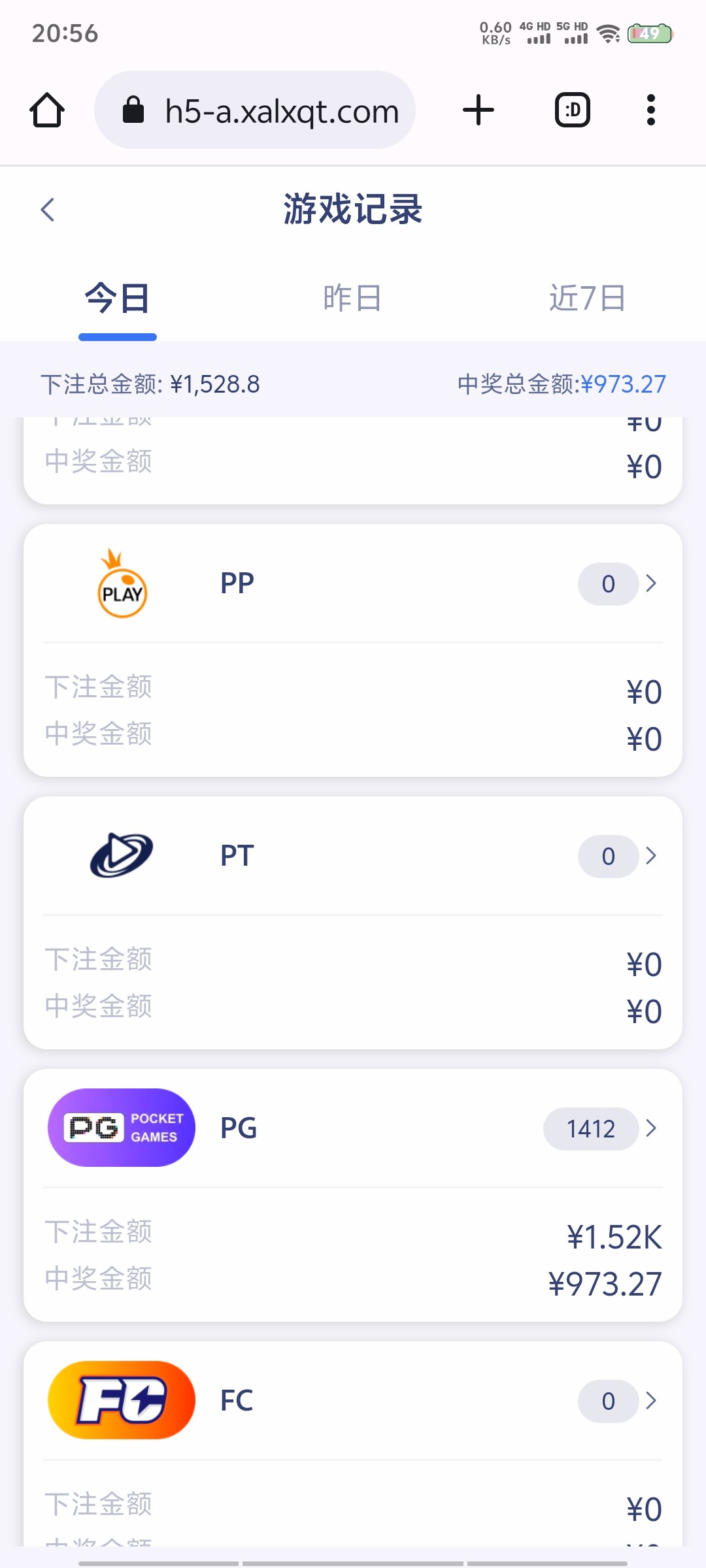Switch to the 近7日 tab
Screen dimensions: 706x1568
pyautogui.click(x=588, y=299)
